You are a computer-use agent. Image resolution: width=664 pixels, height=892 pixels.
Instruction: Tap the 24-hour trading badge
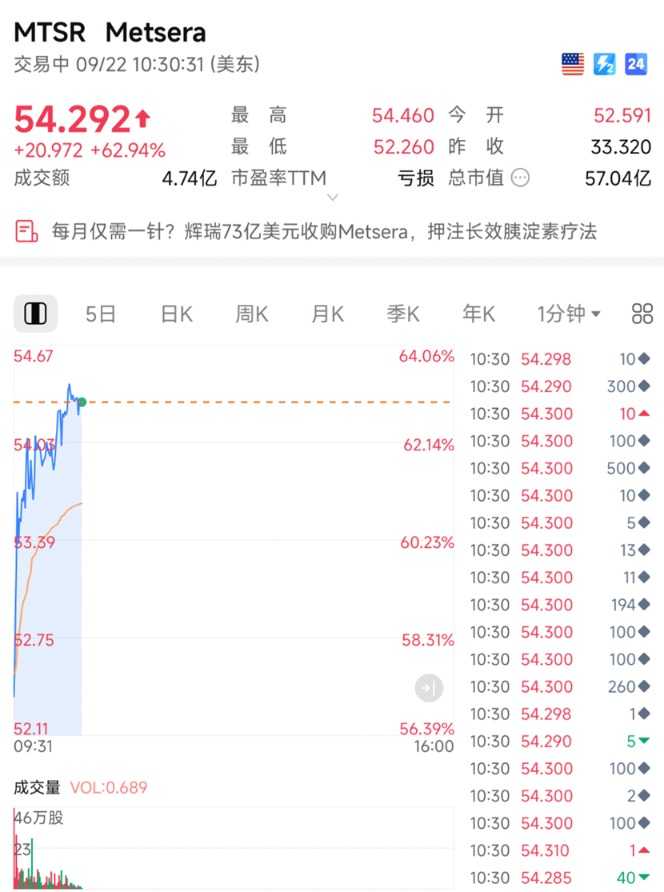click(x=636, y=65)
